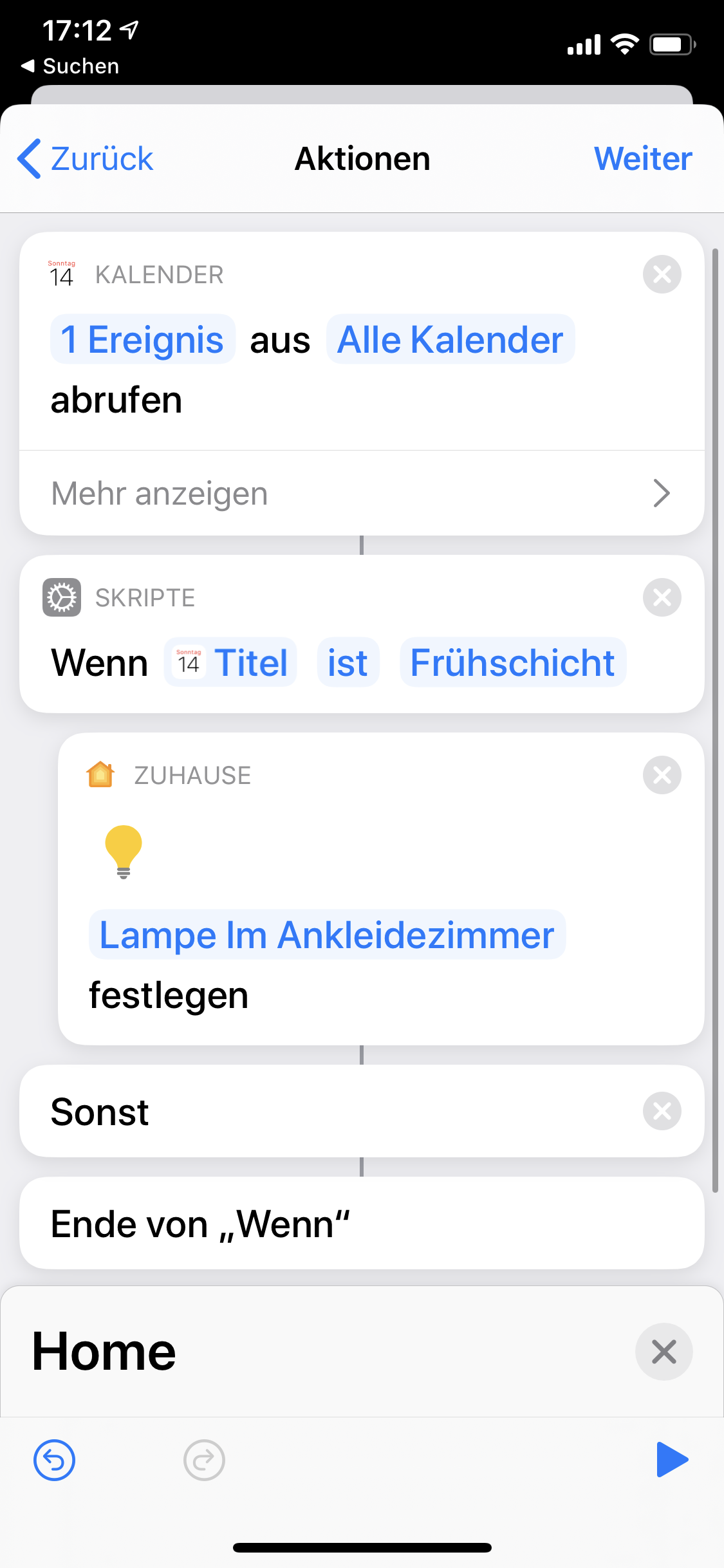Change the '1 Ereignis' parameter

[x=142, y=340]
